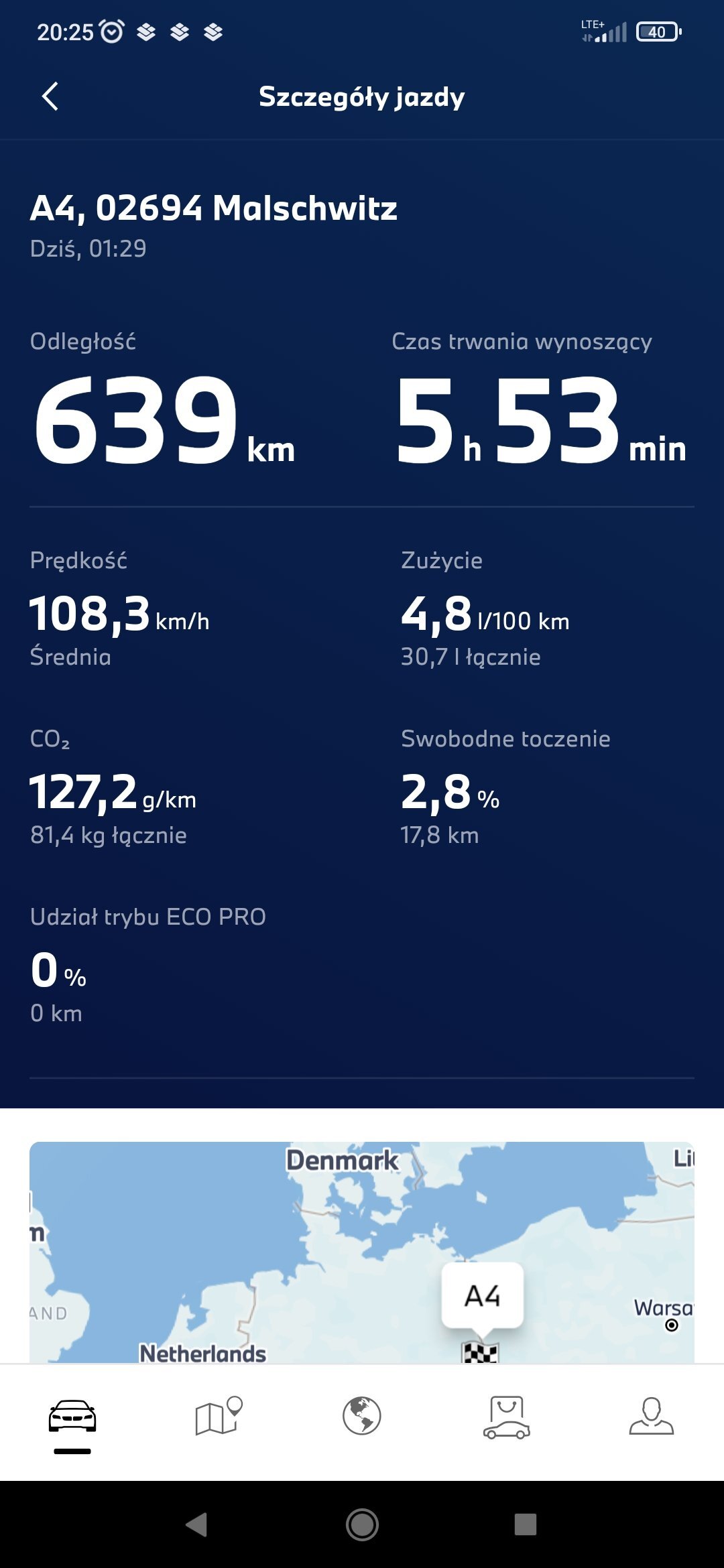The width and height of the screenshot is (724, 1568).
Task: Open the profile tab
Action: point(652,1415)
